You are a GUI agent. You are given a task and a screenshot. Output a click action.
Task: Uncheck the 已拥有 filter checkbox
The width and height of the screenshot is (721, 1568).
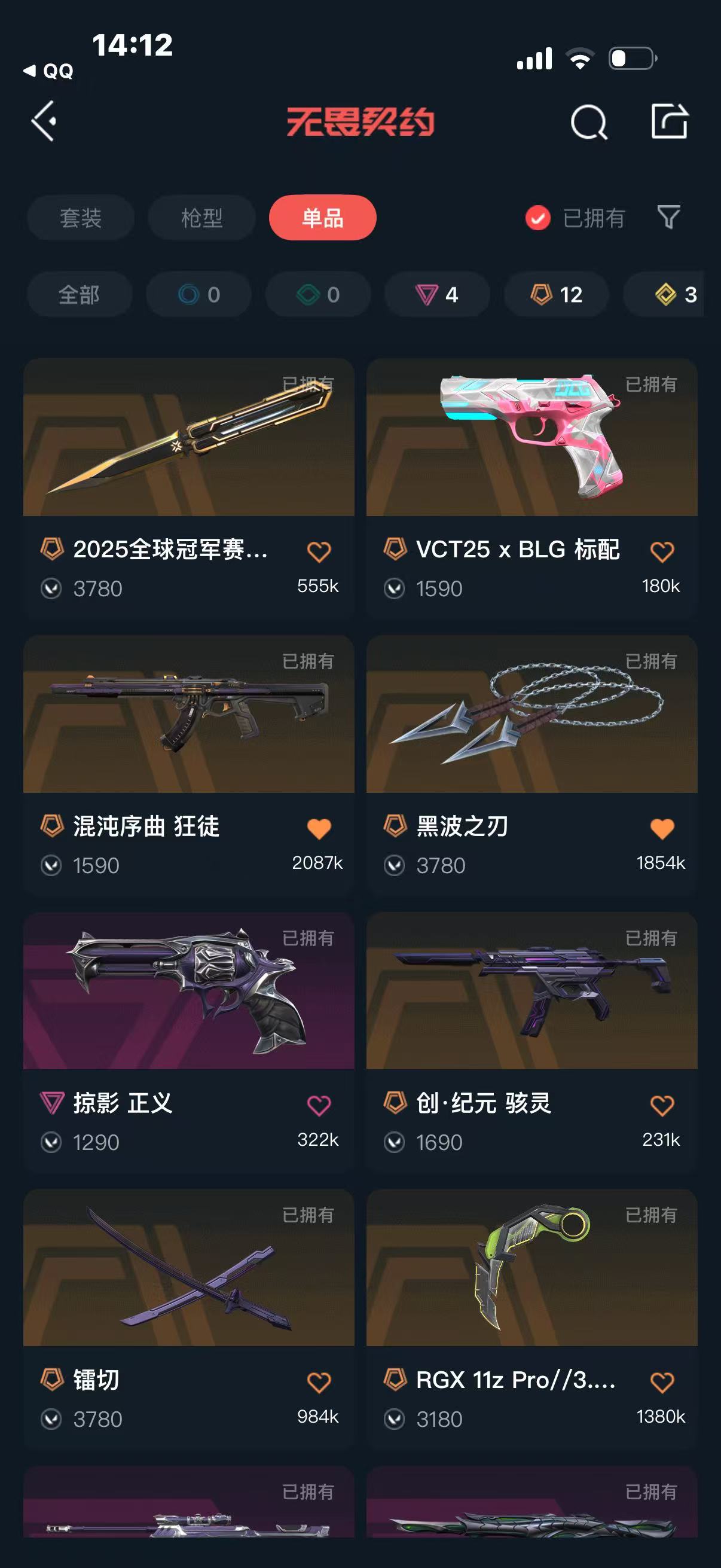[538, 218]
